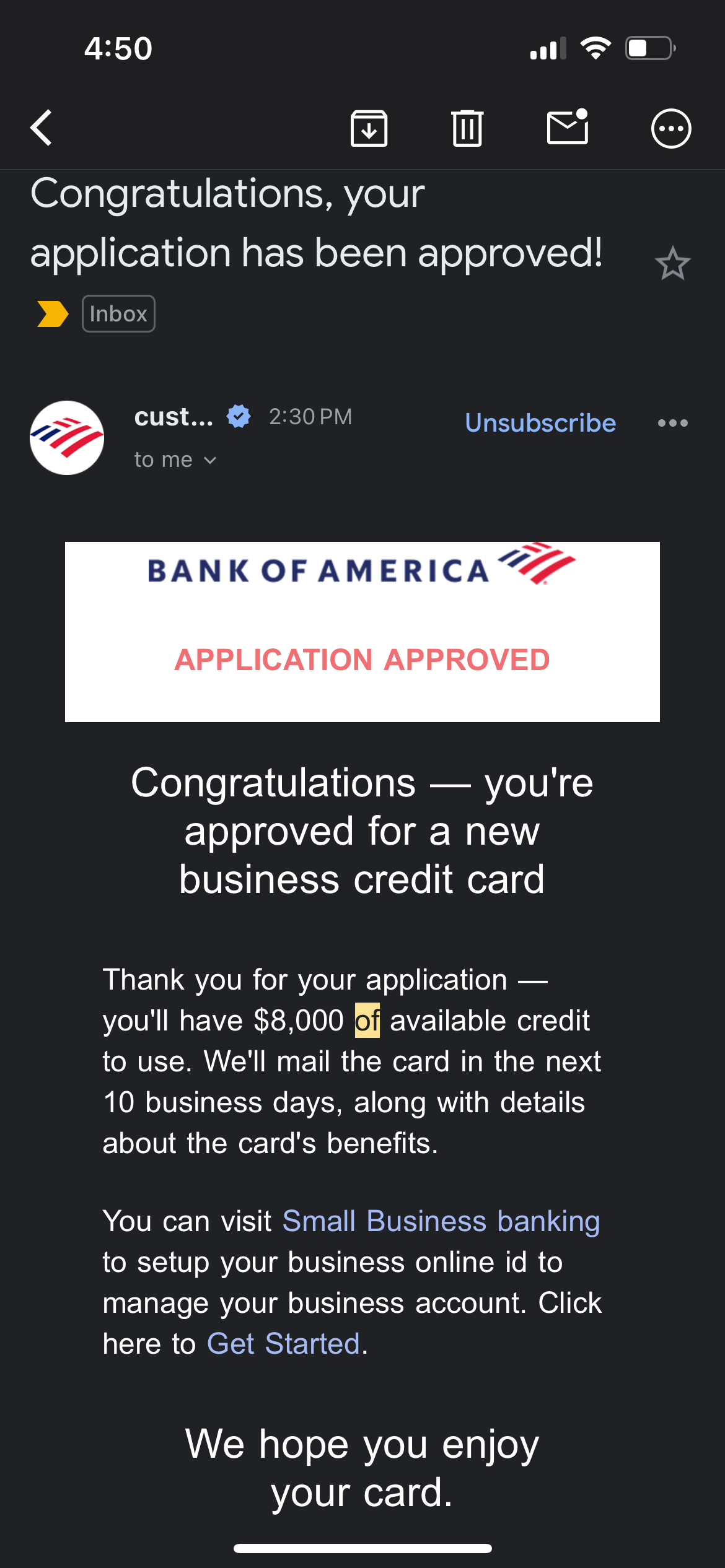Open the top toolbar's more options menu
The height and width of the screenshot is (1568, 725).
coord(671,129)
